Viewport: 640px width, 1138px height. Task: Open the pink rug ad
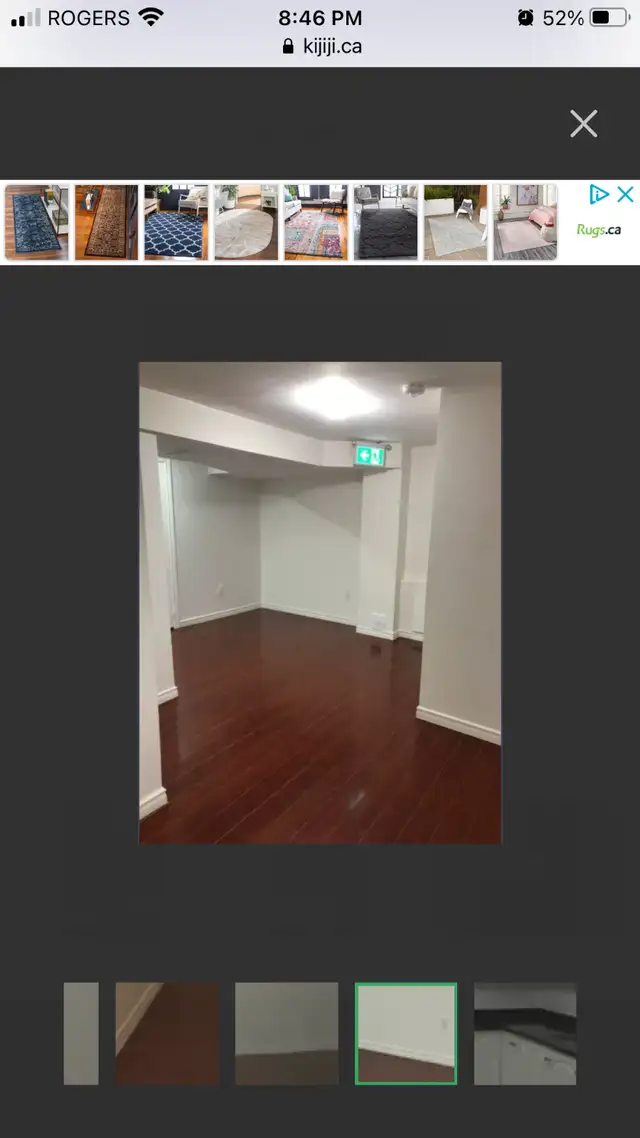click(525, 222)
